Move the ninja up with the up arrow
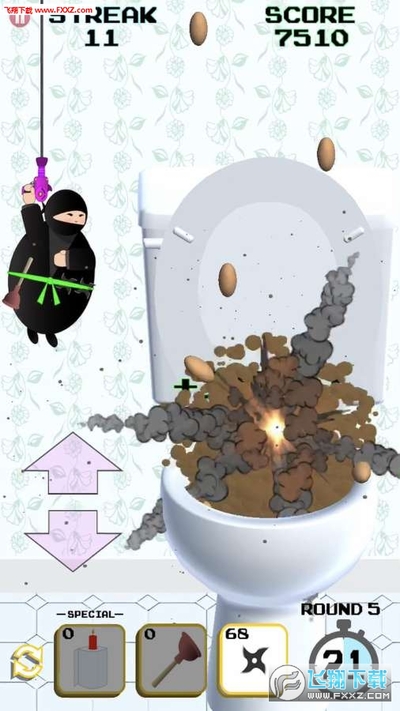This screenshot has height=711, width=400. tap(73, 463)
